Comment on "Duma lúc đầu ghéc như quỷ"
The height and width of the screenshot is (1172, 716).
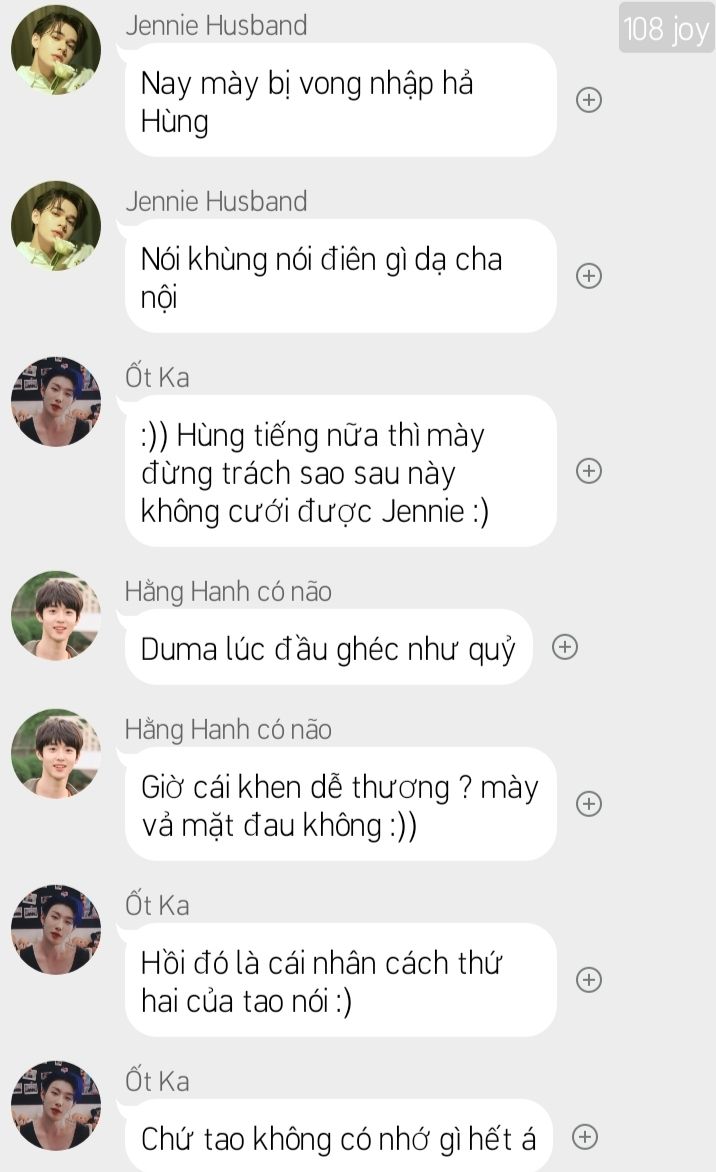[x=565, y=647]
